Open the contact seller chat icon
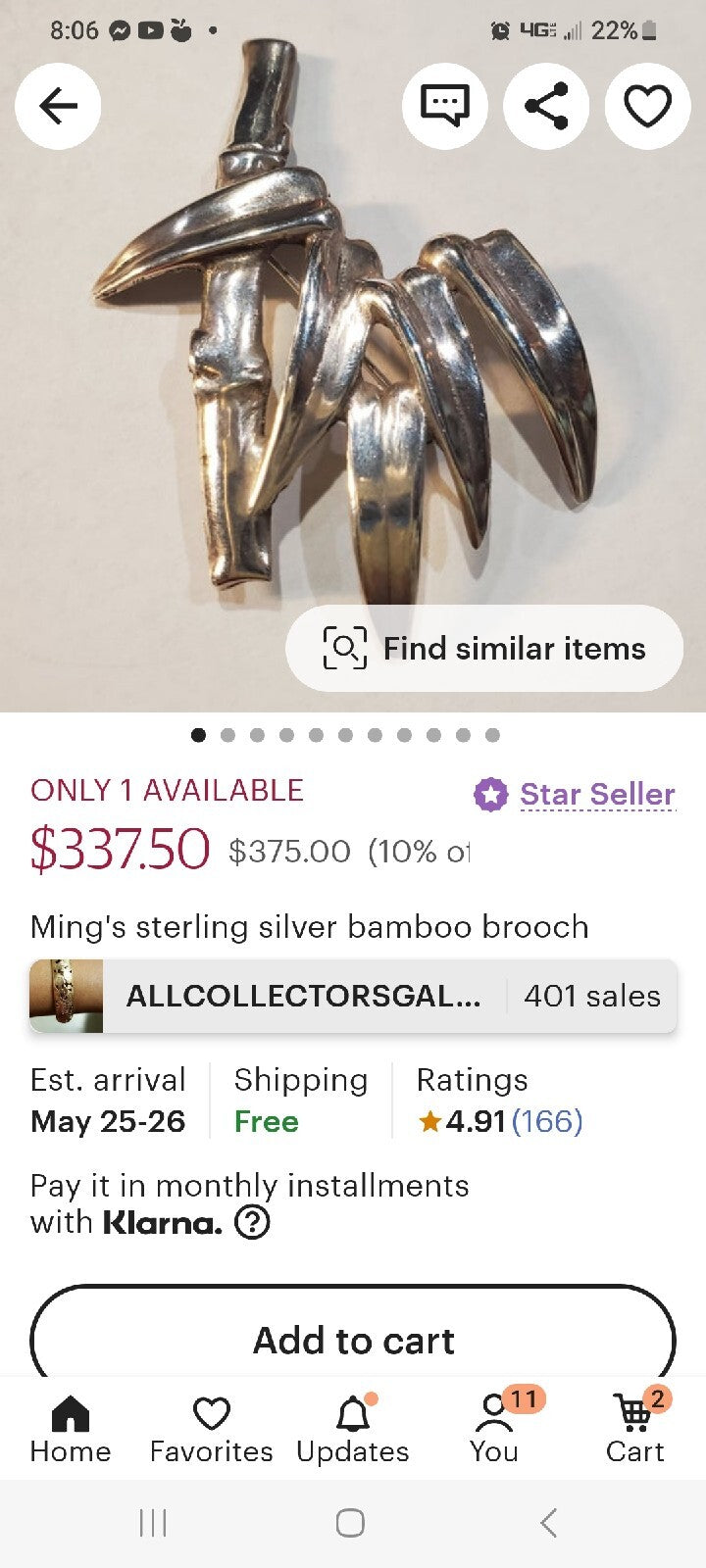The image size is (706, 1568). 445,106
